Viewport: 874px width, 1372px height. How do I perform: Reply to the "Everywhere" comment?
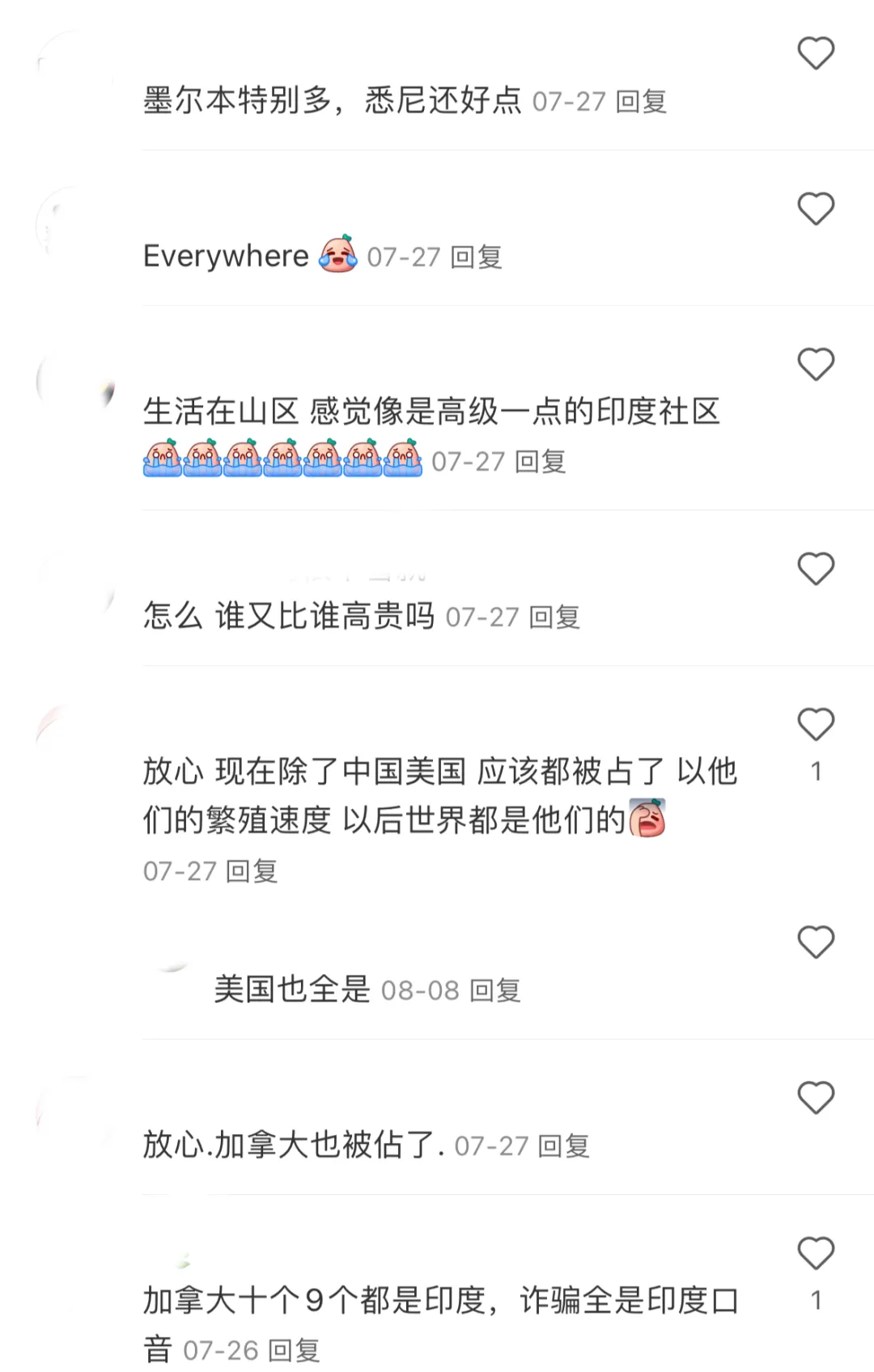click(x=476, y=257)
